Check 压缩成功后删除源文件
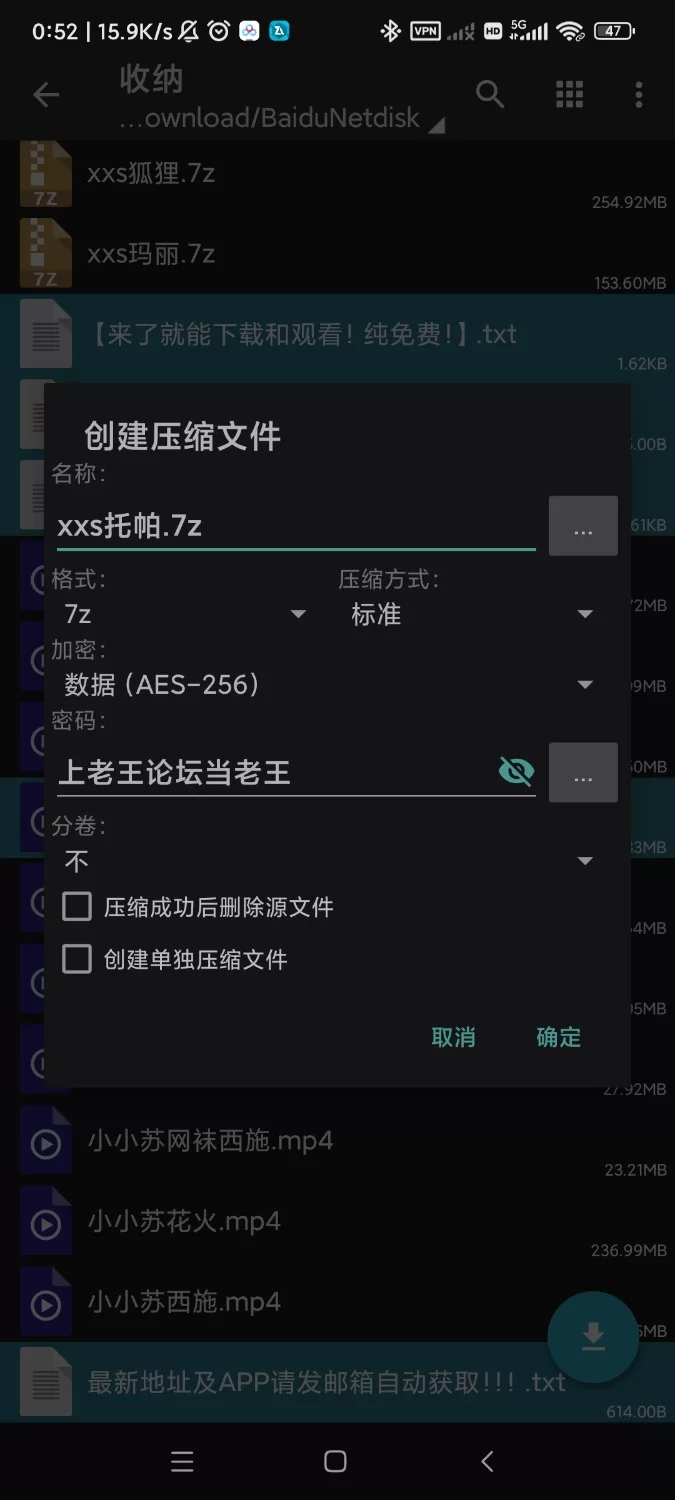675x1500 pixels. click(78, 907)
